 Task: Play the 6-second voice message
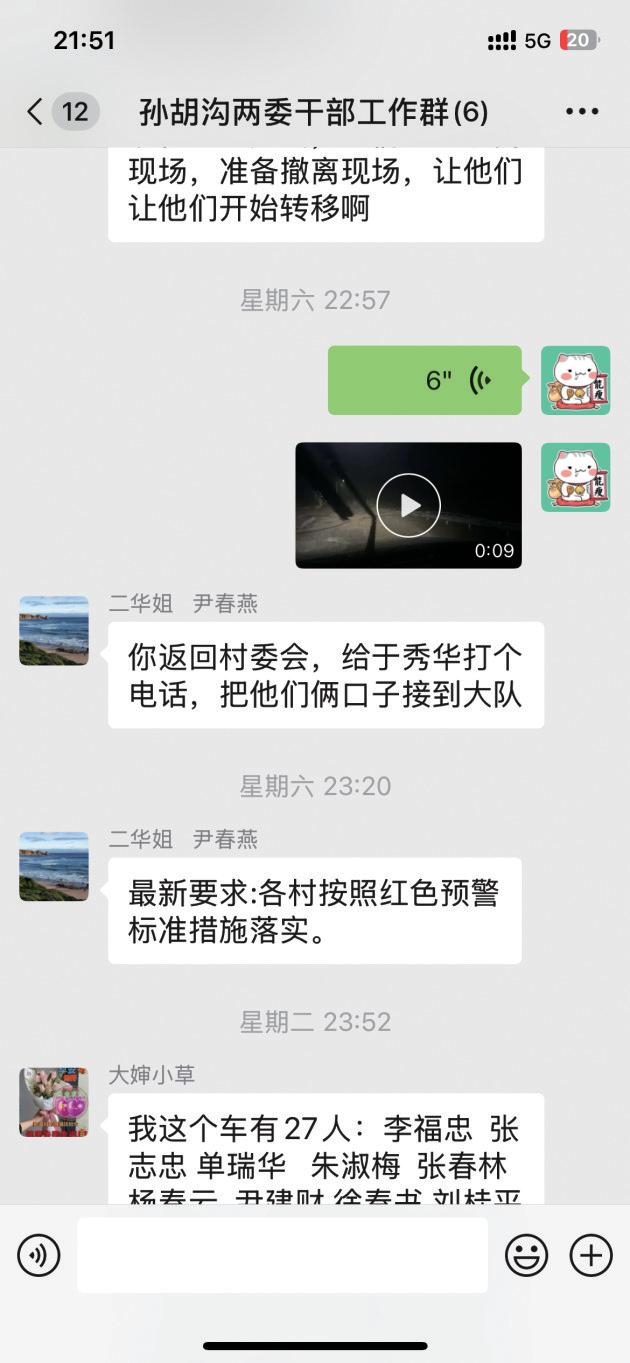pos(425,380)
